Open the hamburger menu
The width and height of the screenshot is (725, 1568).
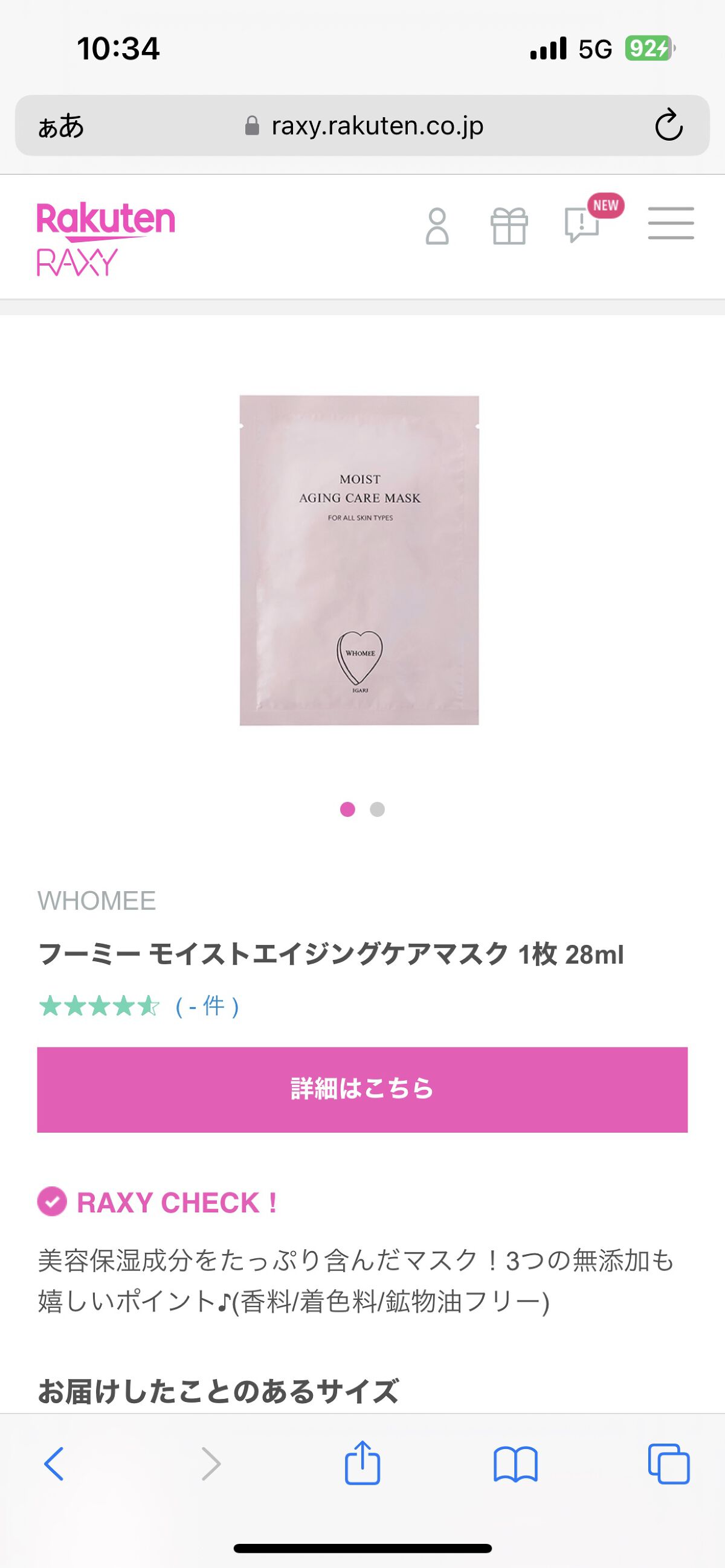click(670, 224)
